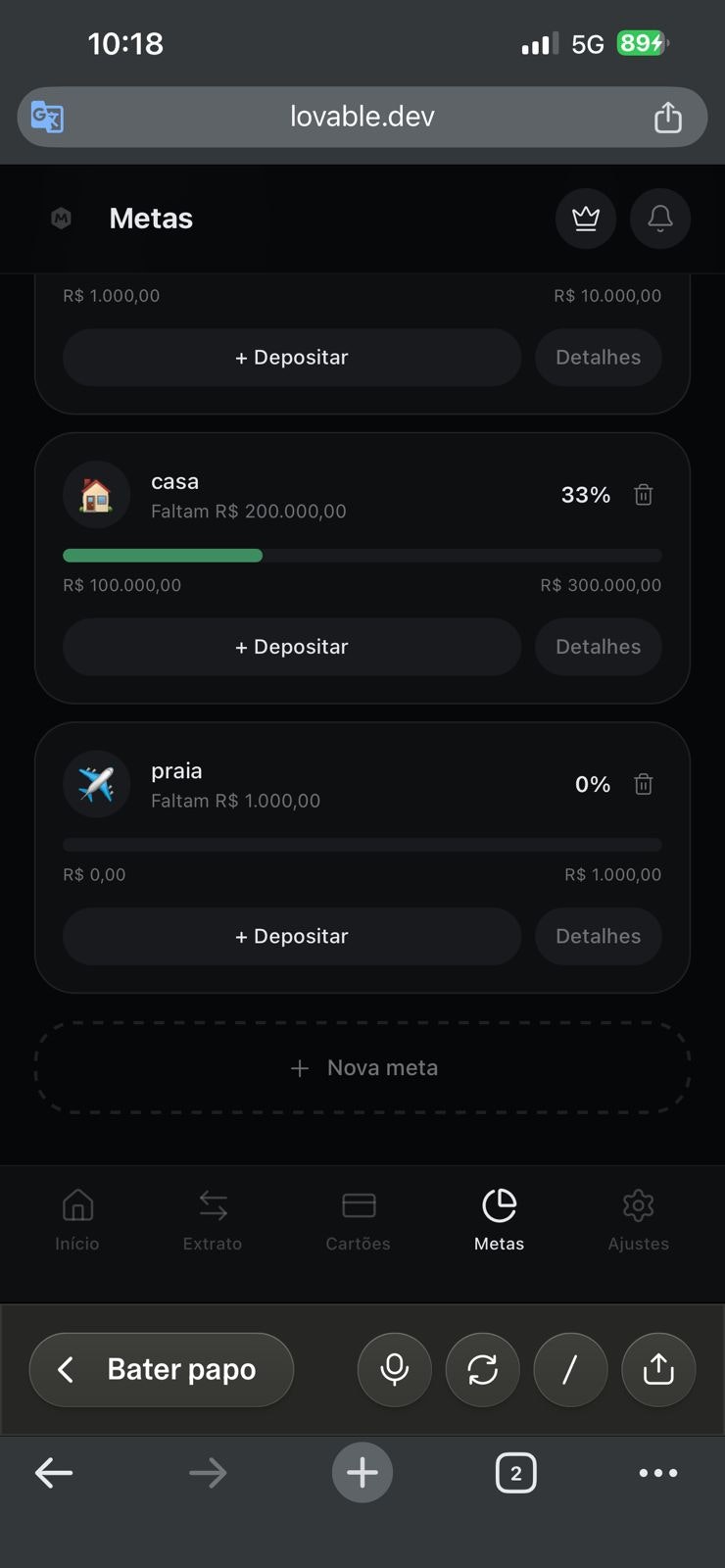Viewport: 725px width, 1568px height.
Task: Delete the praia goal with trash icon
Action: [x=644, y=784]
